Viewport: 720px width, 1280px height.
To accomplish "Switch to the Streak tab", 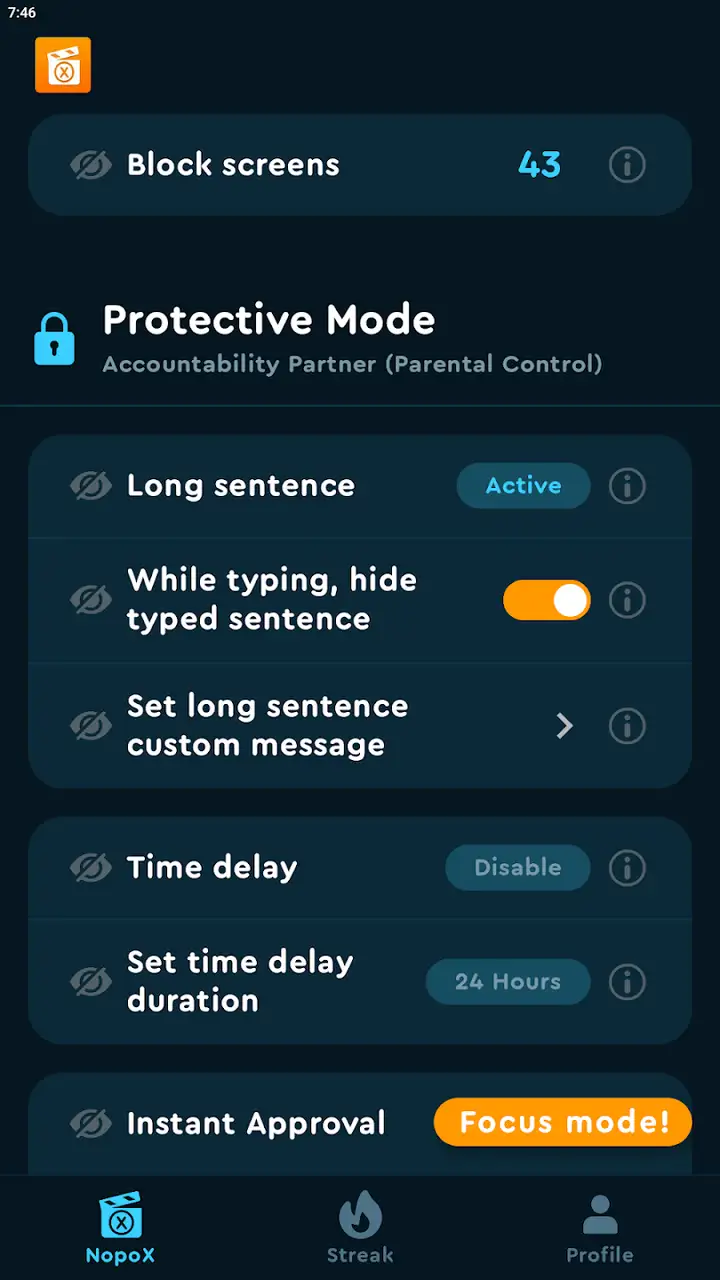I will 360,1228.
